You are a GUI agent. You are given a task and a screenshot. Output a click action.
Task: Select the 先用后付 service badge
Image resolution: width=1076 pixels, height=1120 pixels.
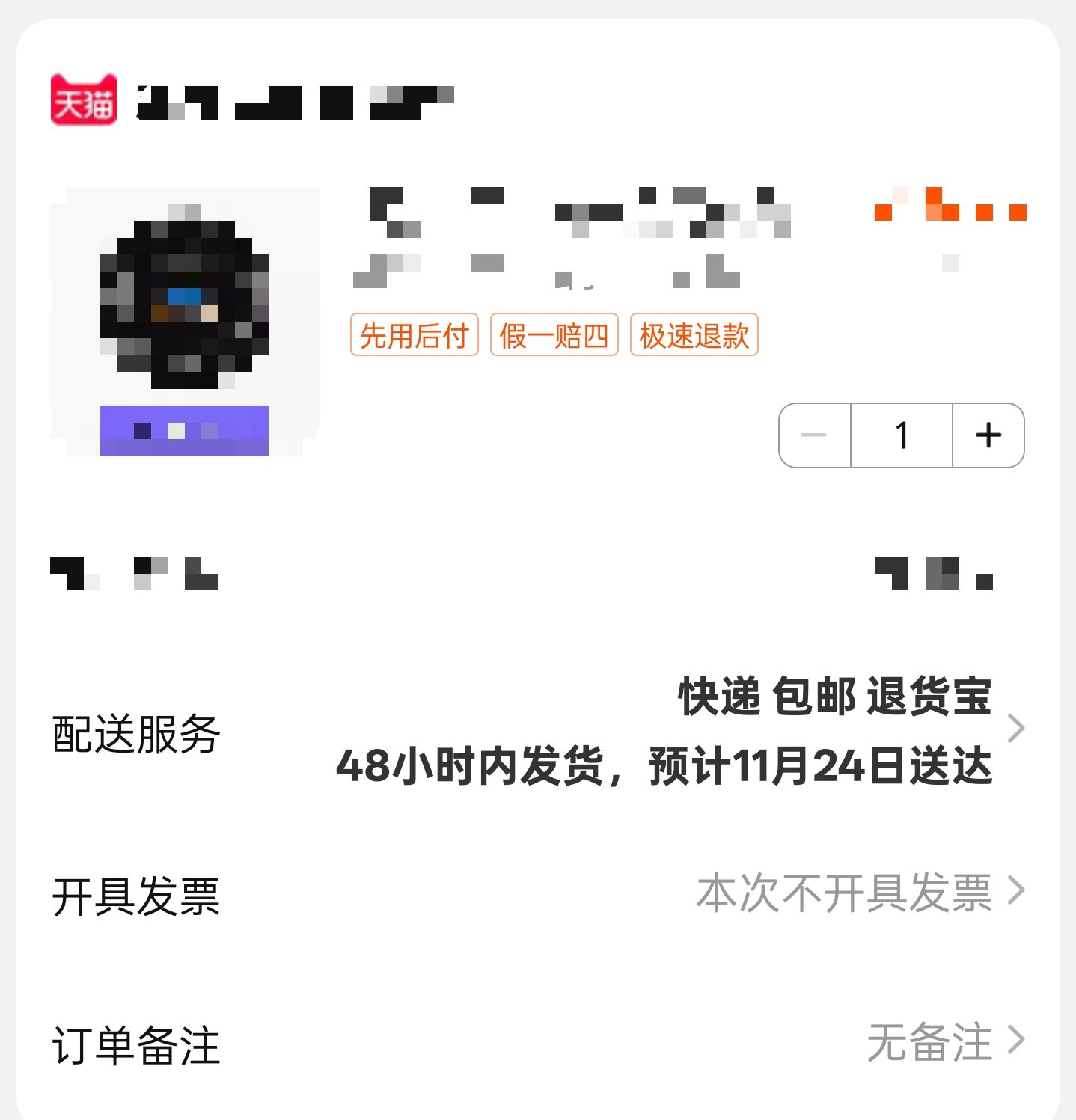(415, 336)
